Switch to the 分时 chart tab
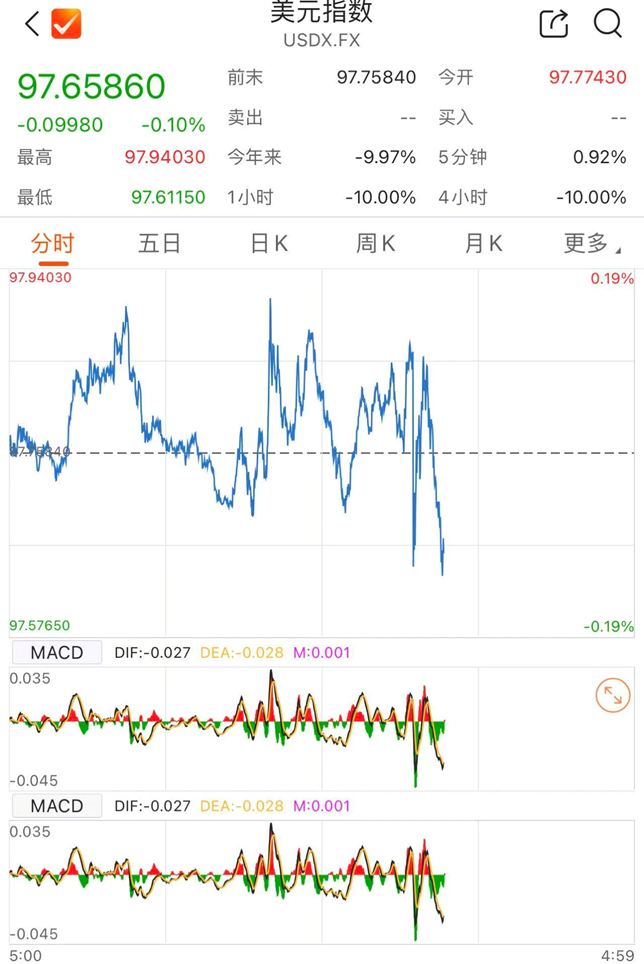The image size is (644, 964). 53,243
